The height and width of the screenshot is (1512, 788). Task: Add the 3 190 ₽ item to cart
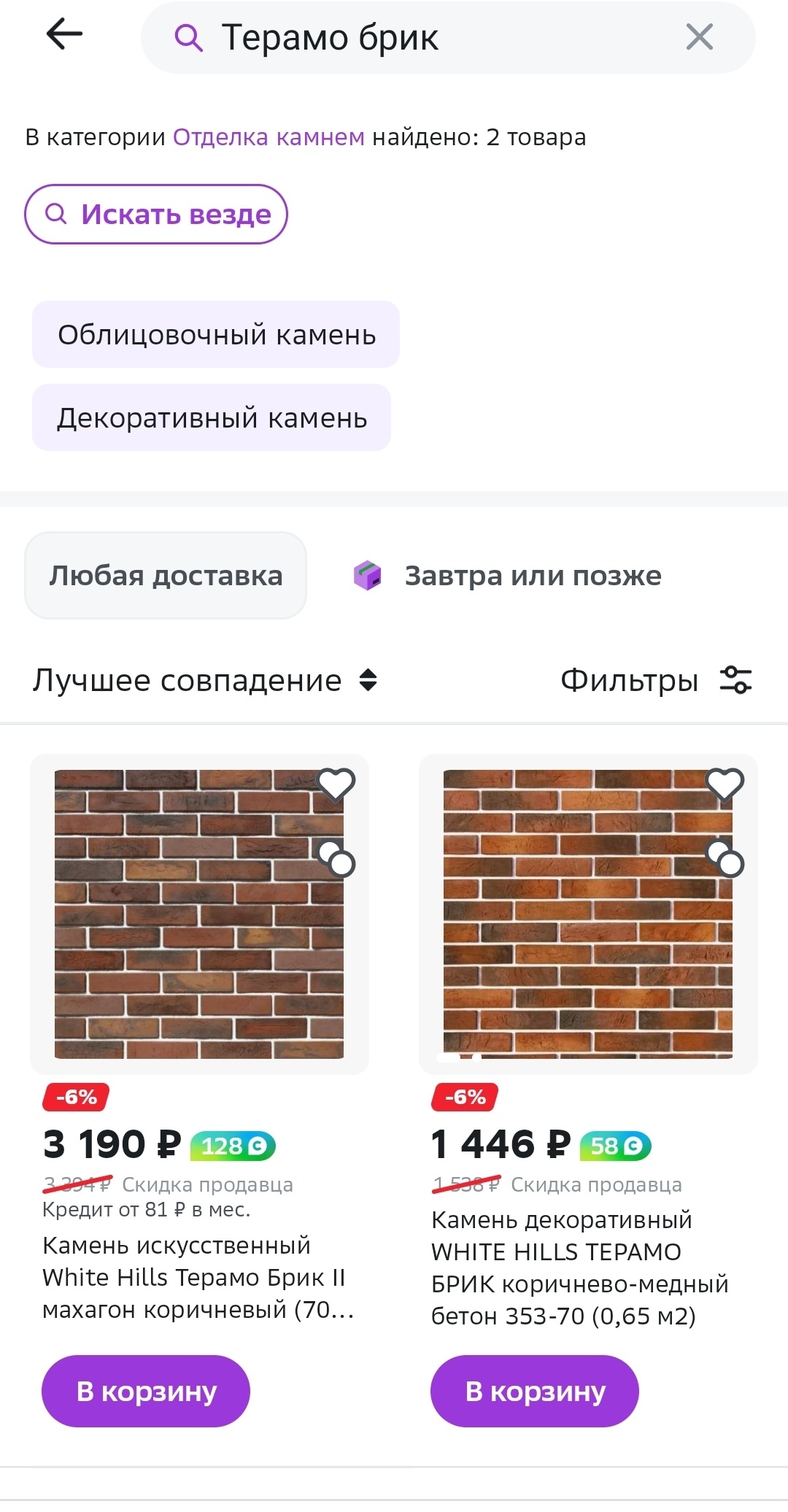pos(146,1391)
